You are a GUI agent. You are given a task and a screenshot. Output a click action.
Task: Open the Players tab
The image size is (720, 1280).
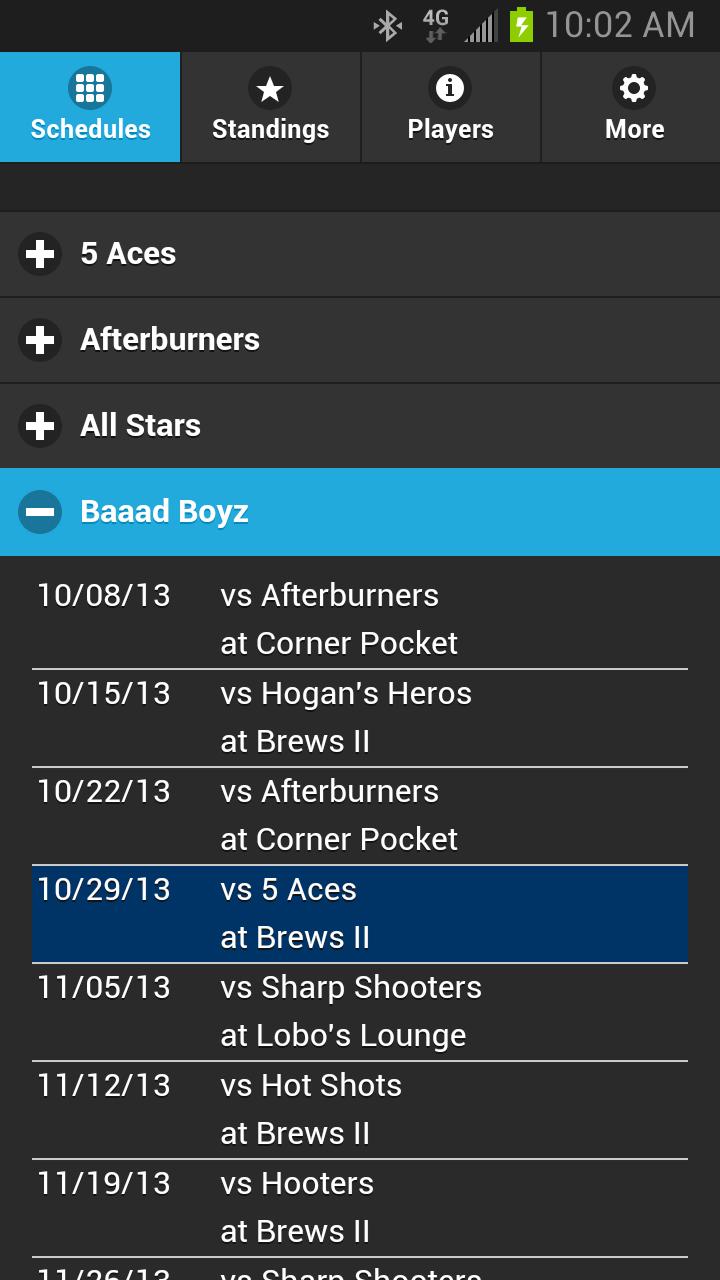450,107
